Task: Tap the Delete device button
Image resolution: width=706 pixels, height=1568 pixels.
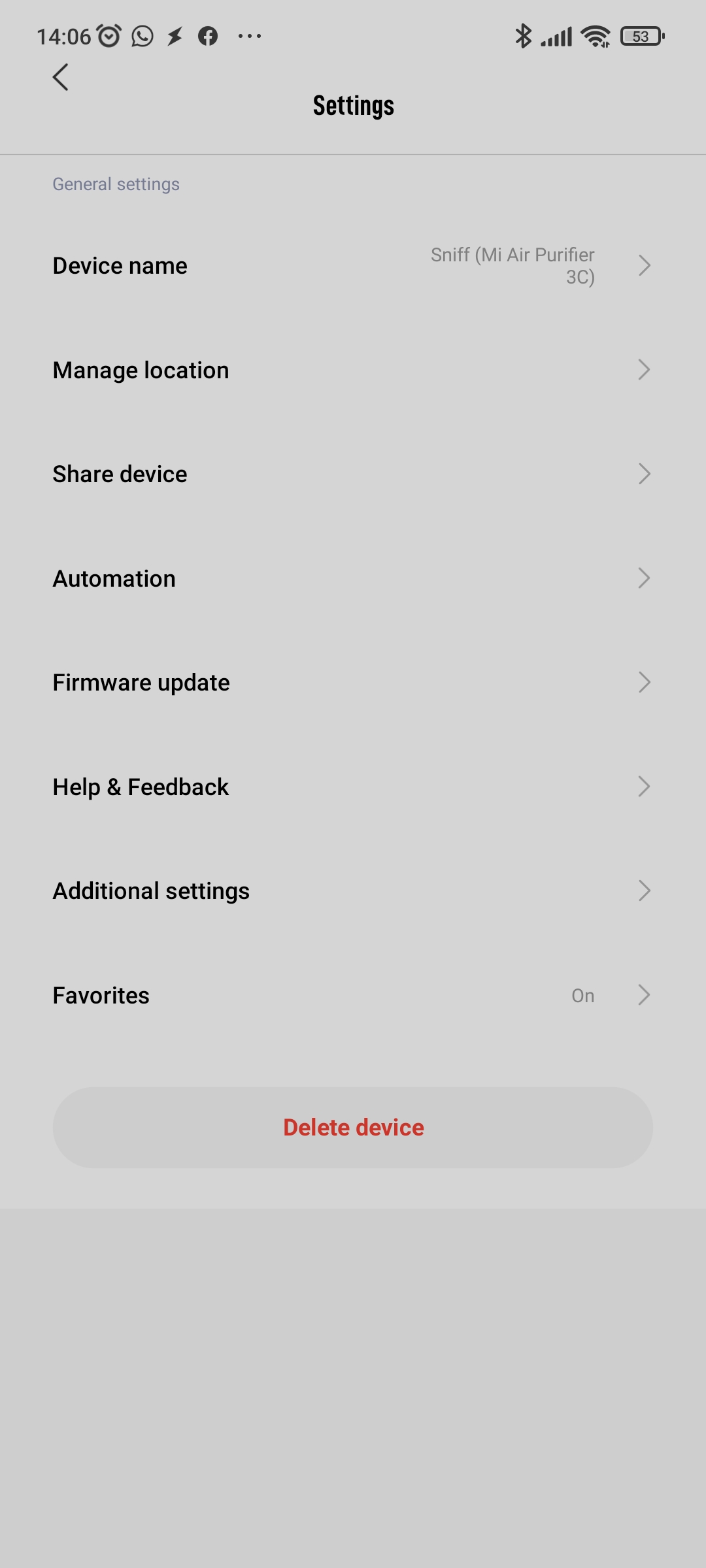Action: pos(353,1128)
